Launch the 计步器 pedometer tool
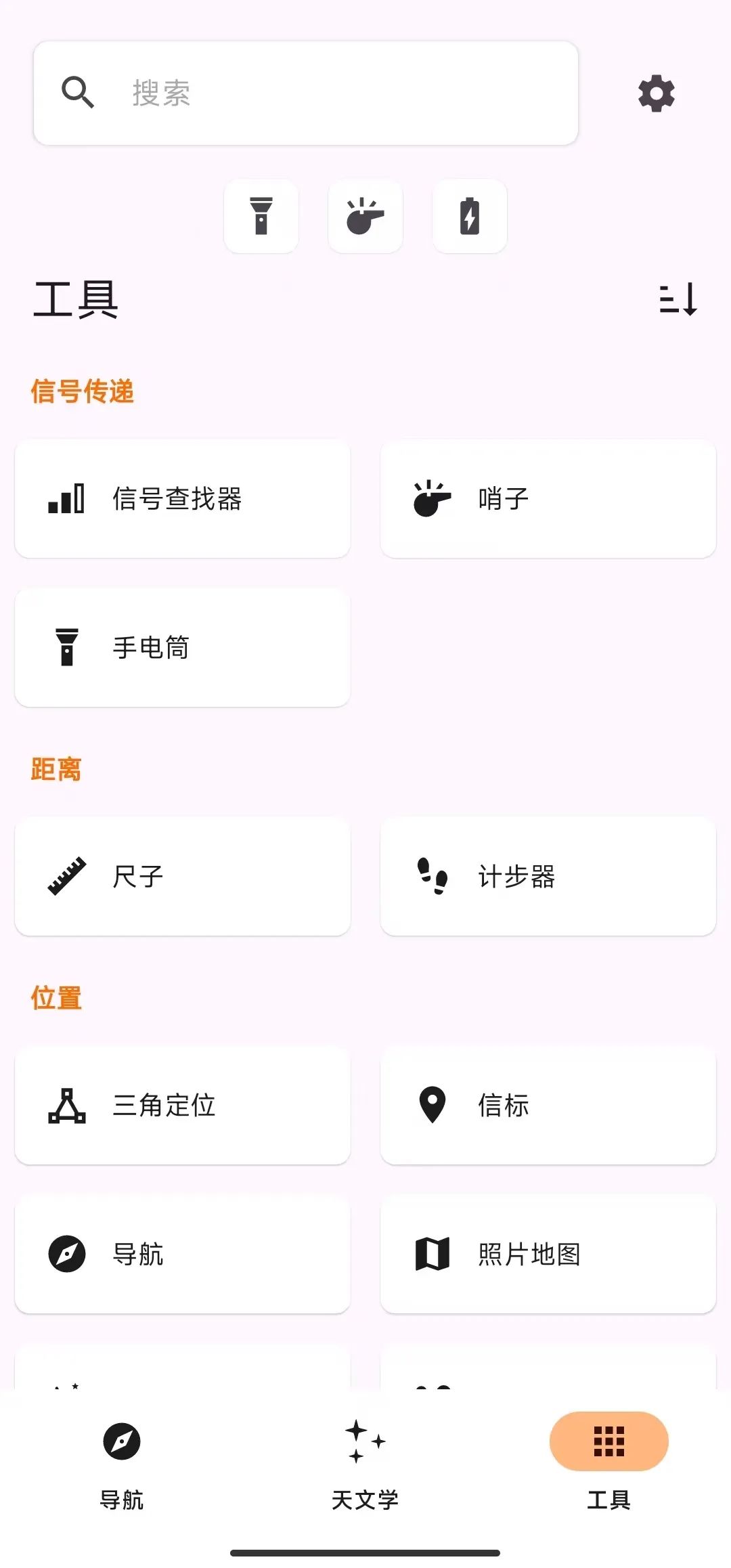 (548, 877)
